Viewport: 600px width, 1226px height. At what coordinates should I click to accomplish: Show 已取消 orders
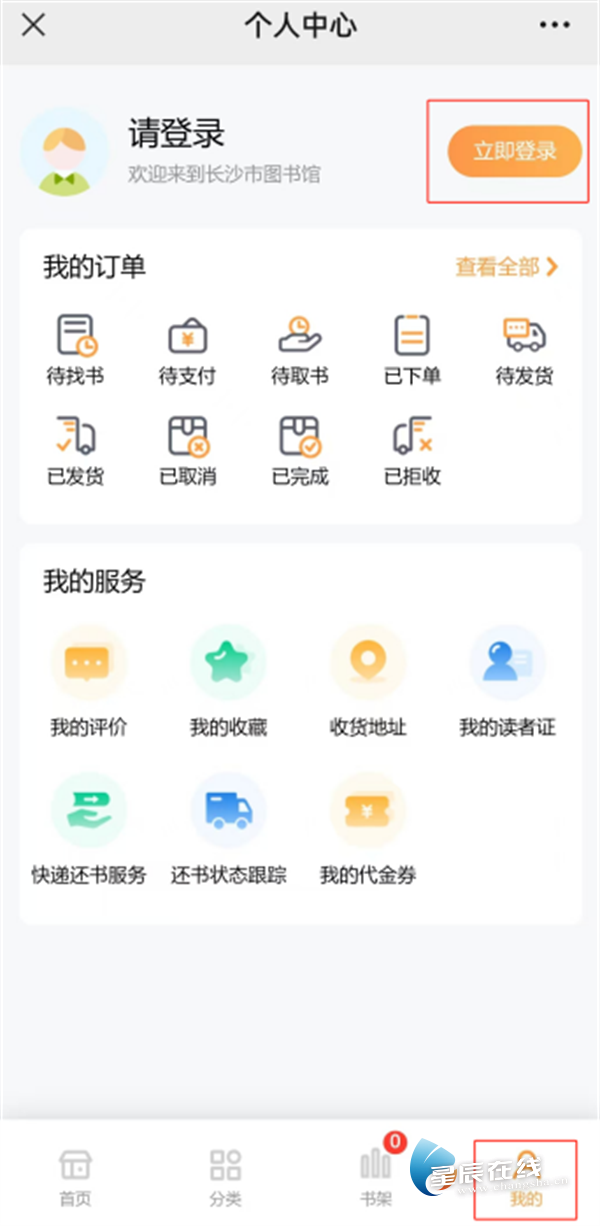(x=187, y=449)
